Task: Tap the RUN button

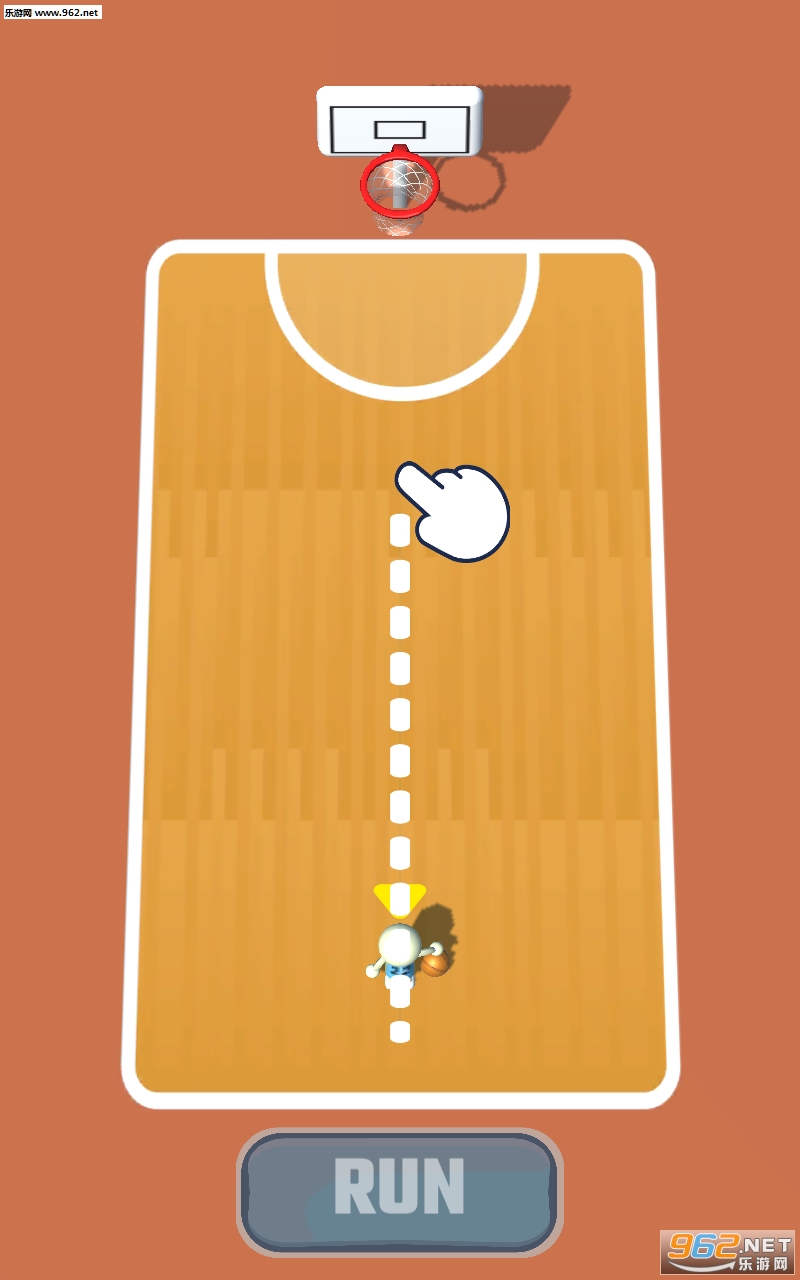Action: point(400,1190)
